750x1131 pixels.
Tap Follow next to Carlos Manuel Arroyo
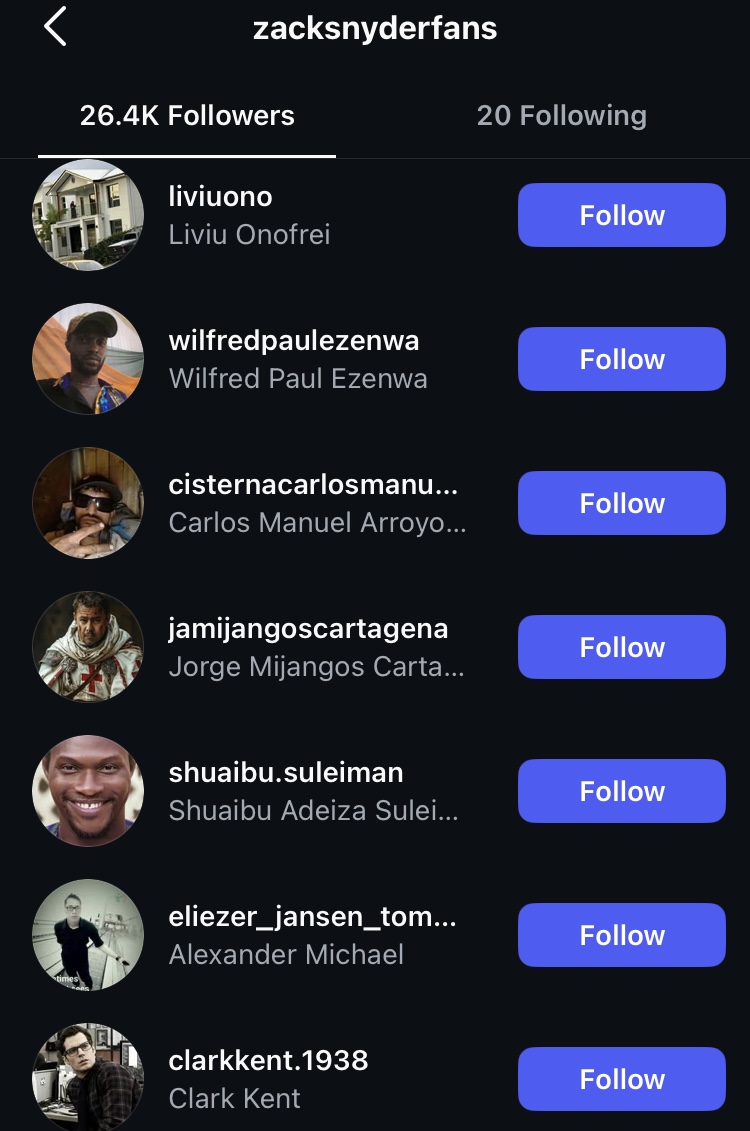621,503
